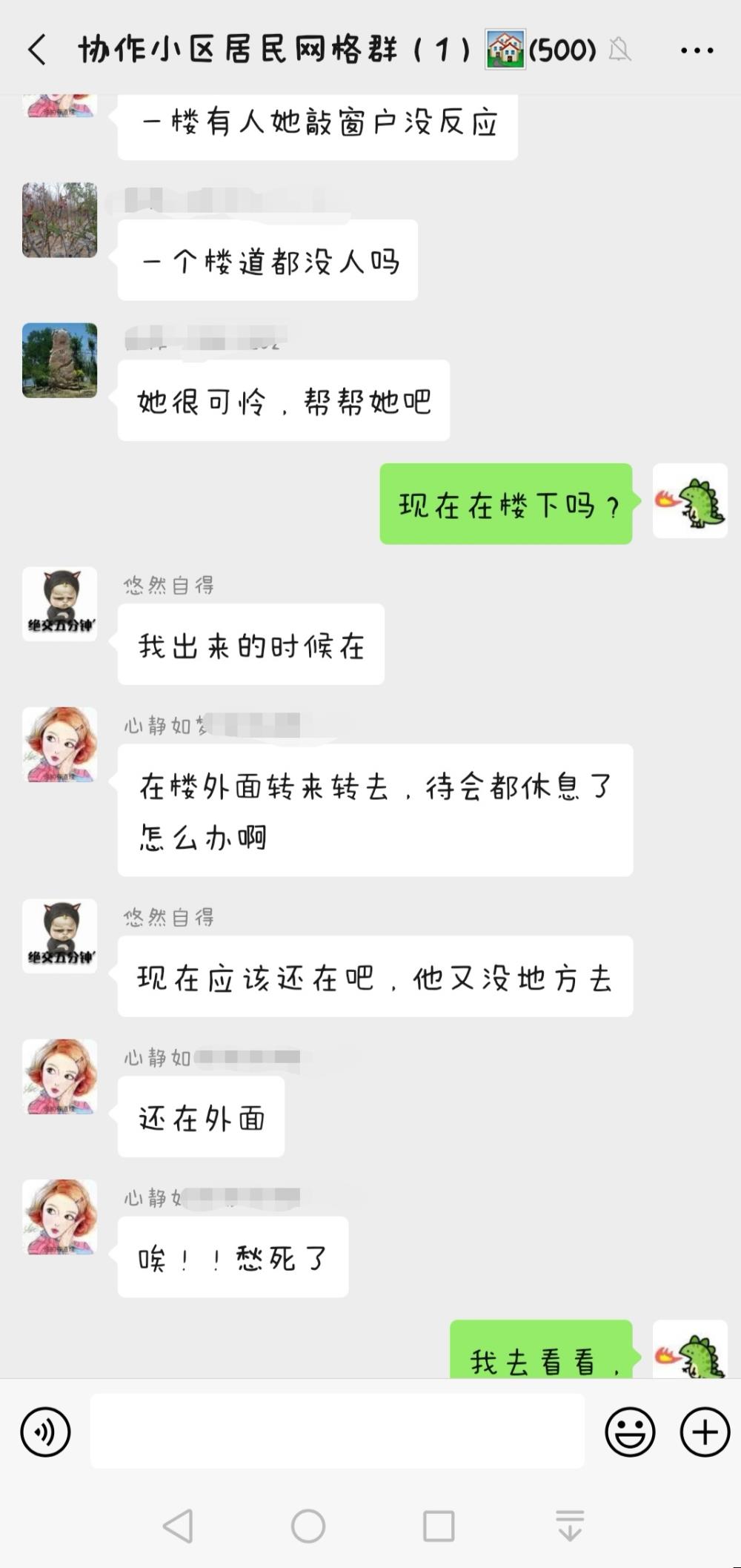741x1568 pixels.
Task: Open the plus attachments menu
Action: point(705,1431)
